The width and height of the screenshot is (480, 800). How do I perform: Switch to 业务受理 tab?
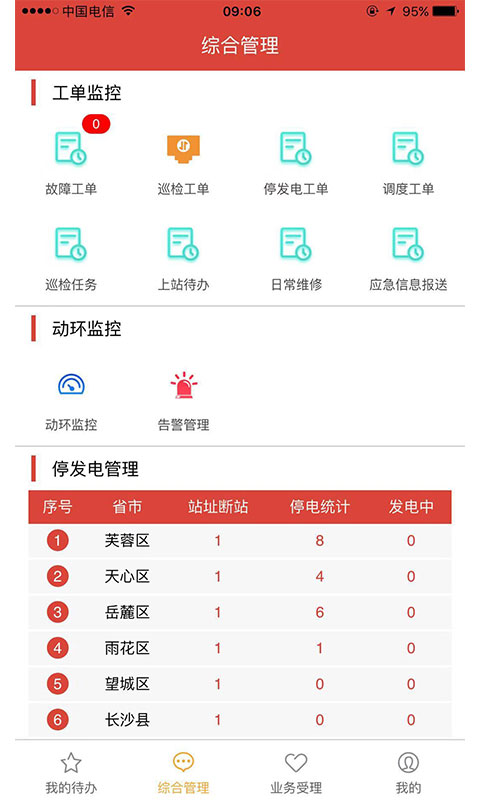click(x=296, y=772)
